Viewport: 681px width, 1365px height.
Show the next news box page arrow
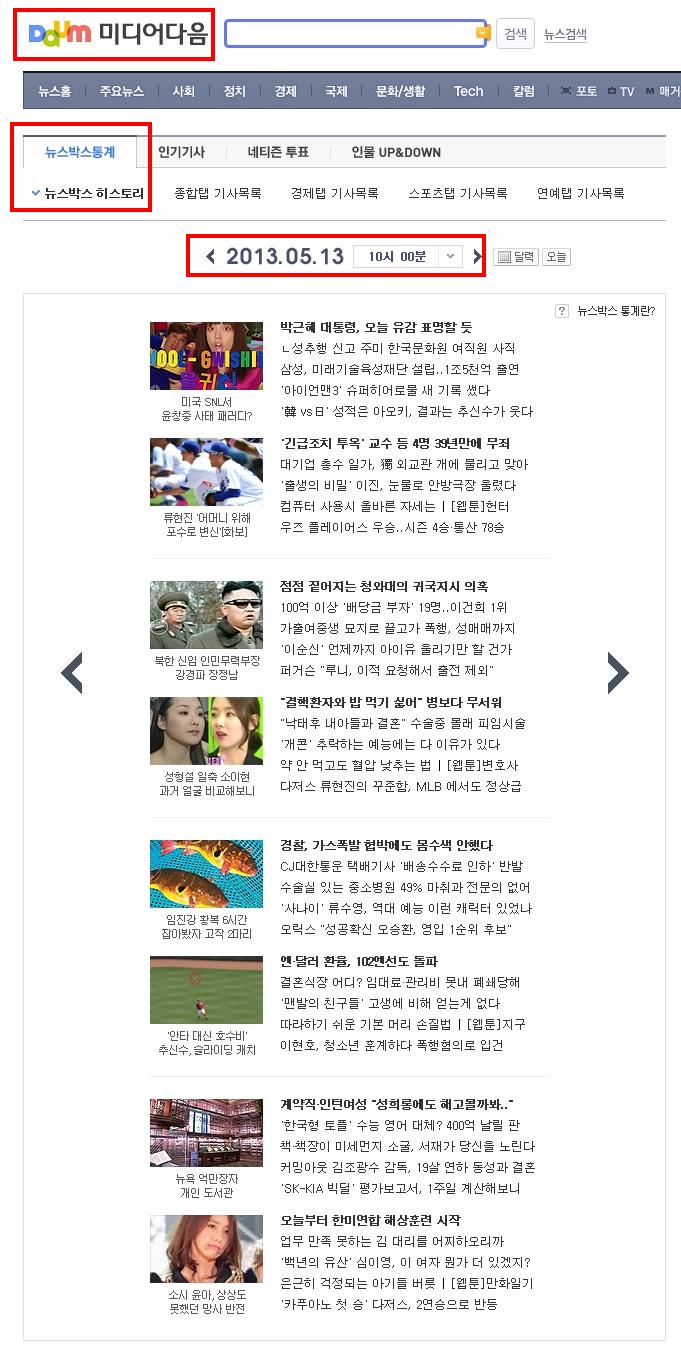(618, 673)
